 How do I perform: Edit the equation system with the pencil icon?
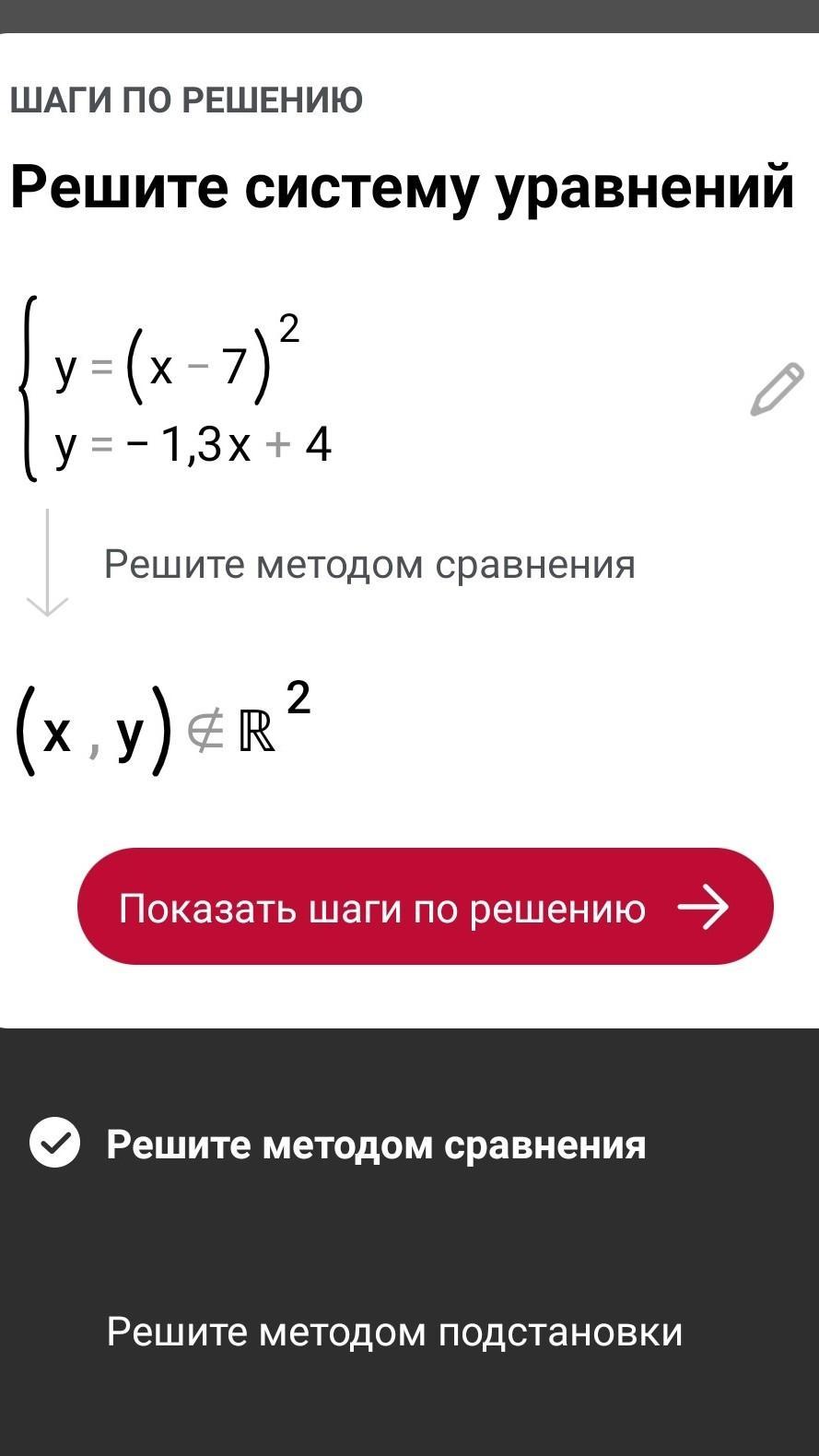[x=776, y=390]
